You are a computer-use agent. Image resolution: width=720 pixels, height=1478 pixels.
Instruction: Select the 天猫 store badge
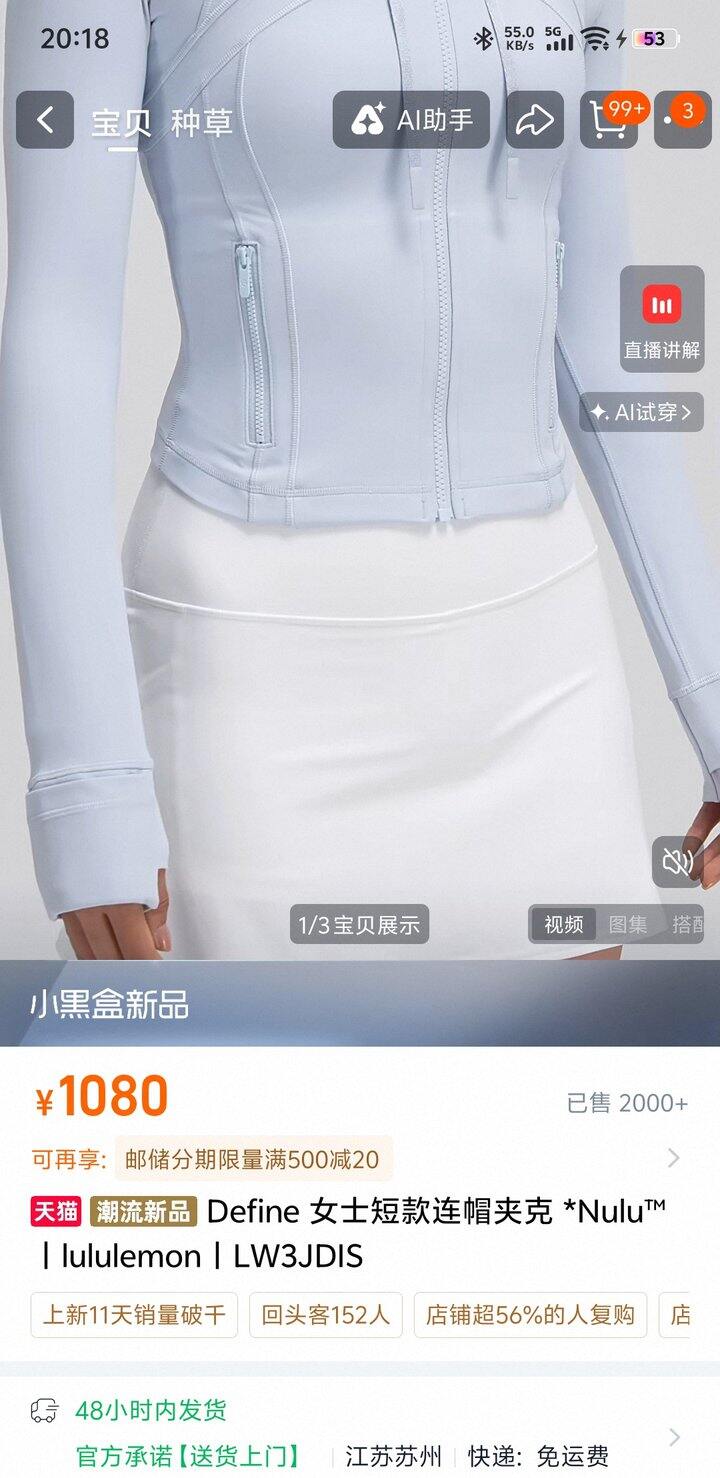(x=53, y=1210)
